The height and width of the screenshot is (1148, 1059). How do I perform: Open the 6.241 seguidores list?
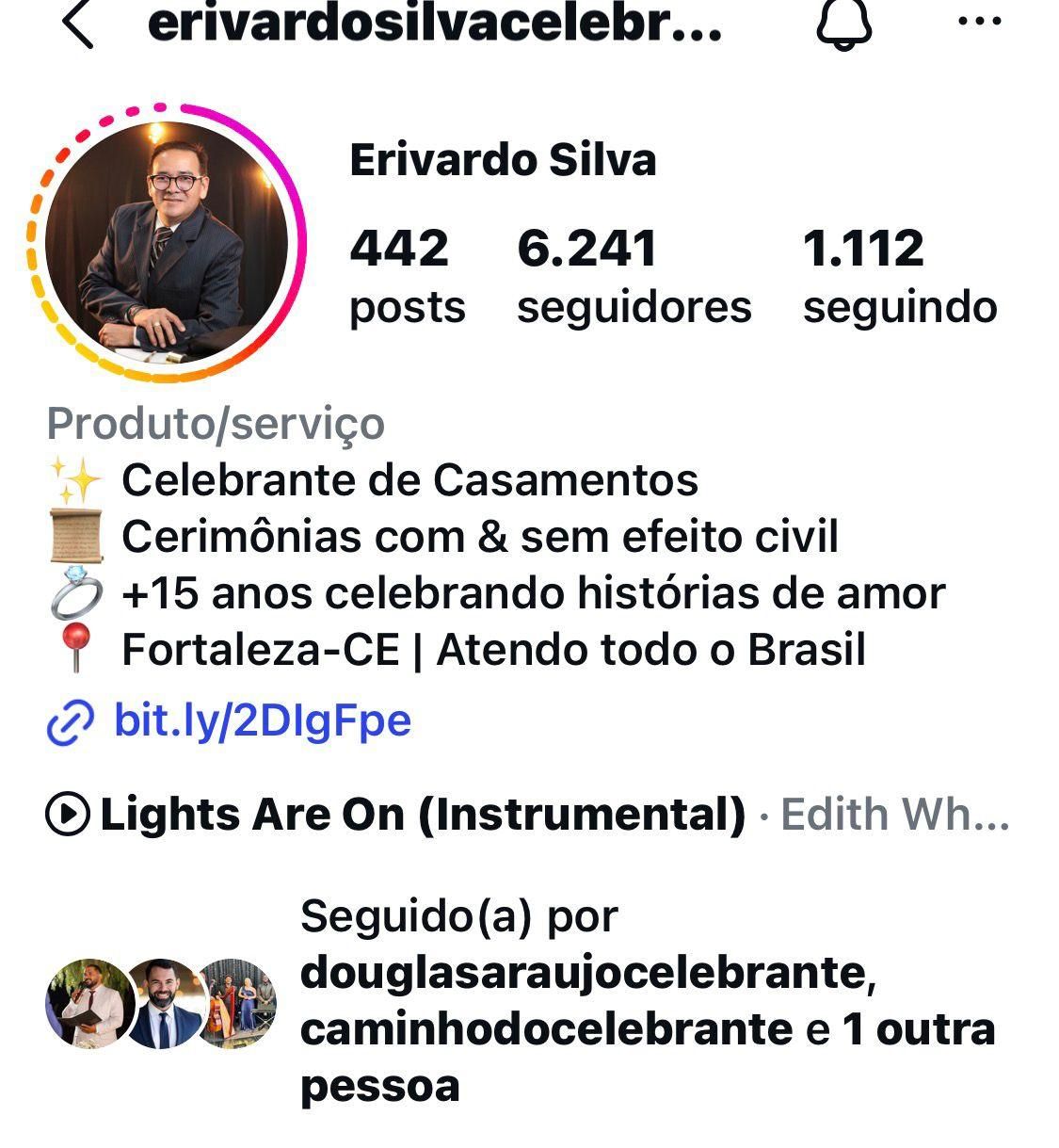(x=634, y=277)
